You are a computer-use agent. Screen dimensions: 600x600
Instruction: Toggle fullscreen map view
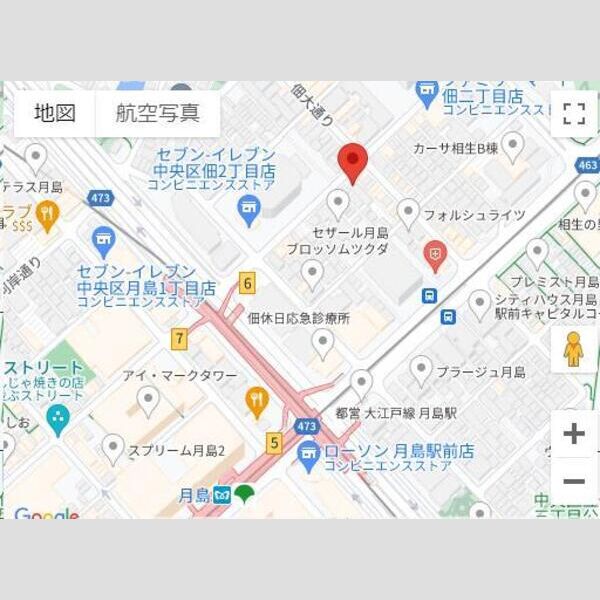[573, 113]
